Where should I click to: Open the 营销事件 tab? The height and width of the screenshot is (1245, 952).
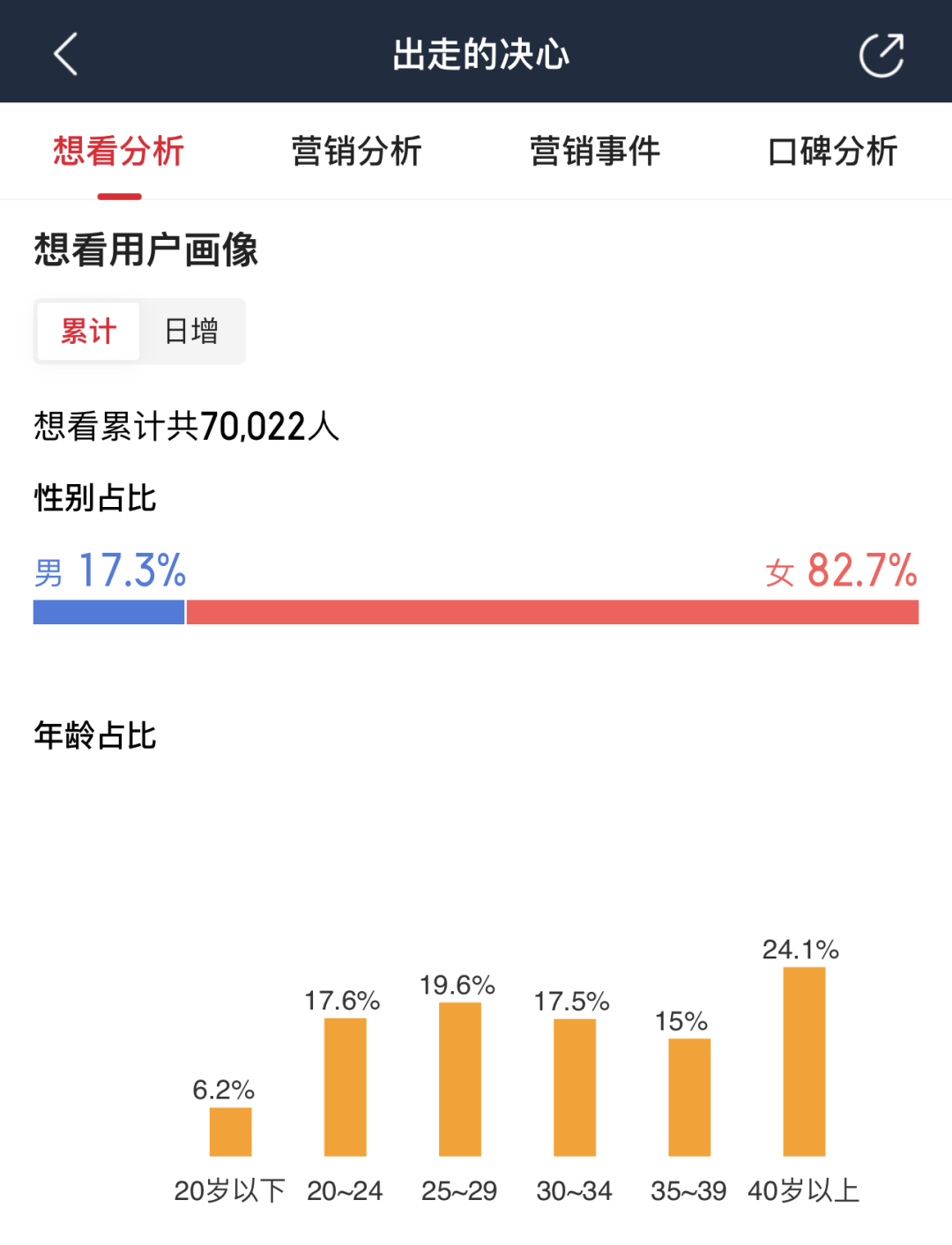click(x=595, y=152)
